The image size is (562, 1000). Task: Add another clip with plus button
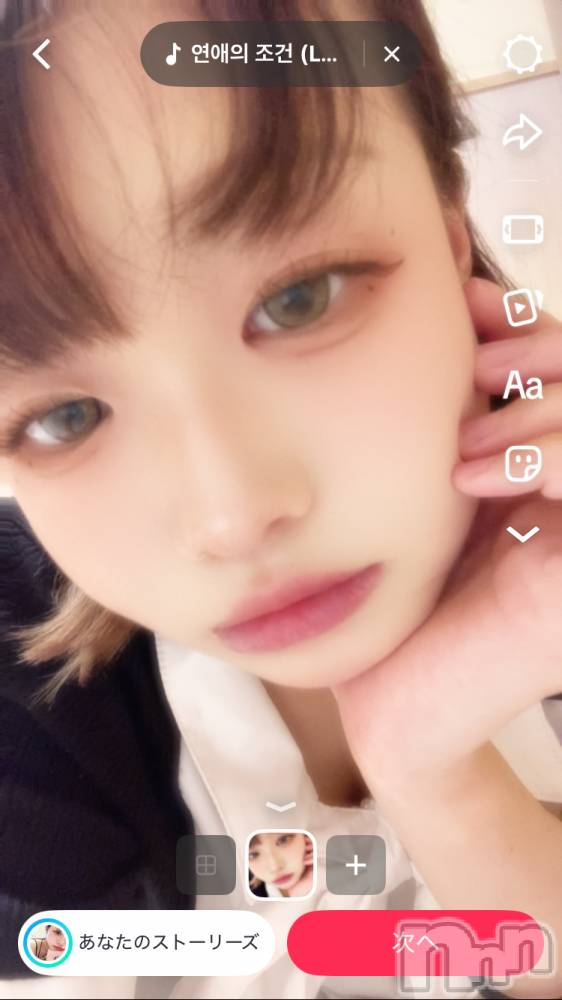coord(356,865)
